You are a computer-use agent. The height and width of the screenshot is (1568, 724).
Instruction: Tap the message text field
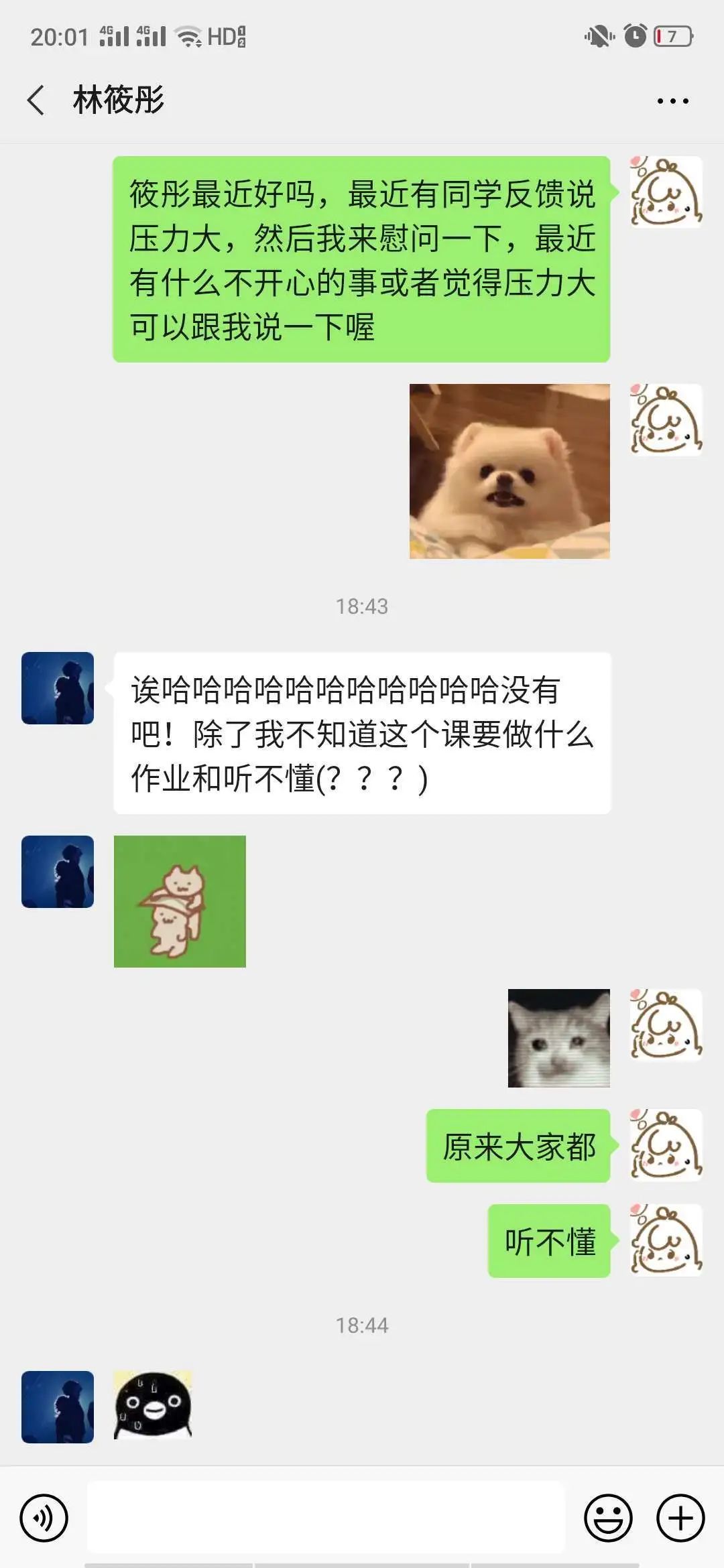pos(326,1517)
